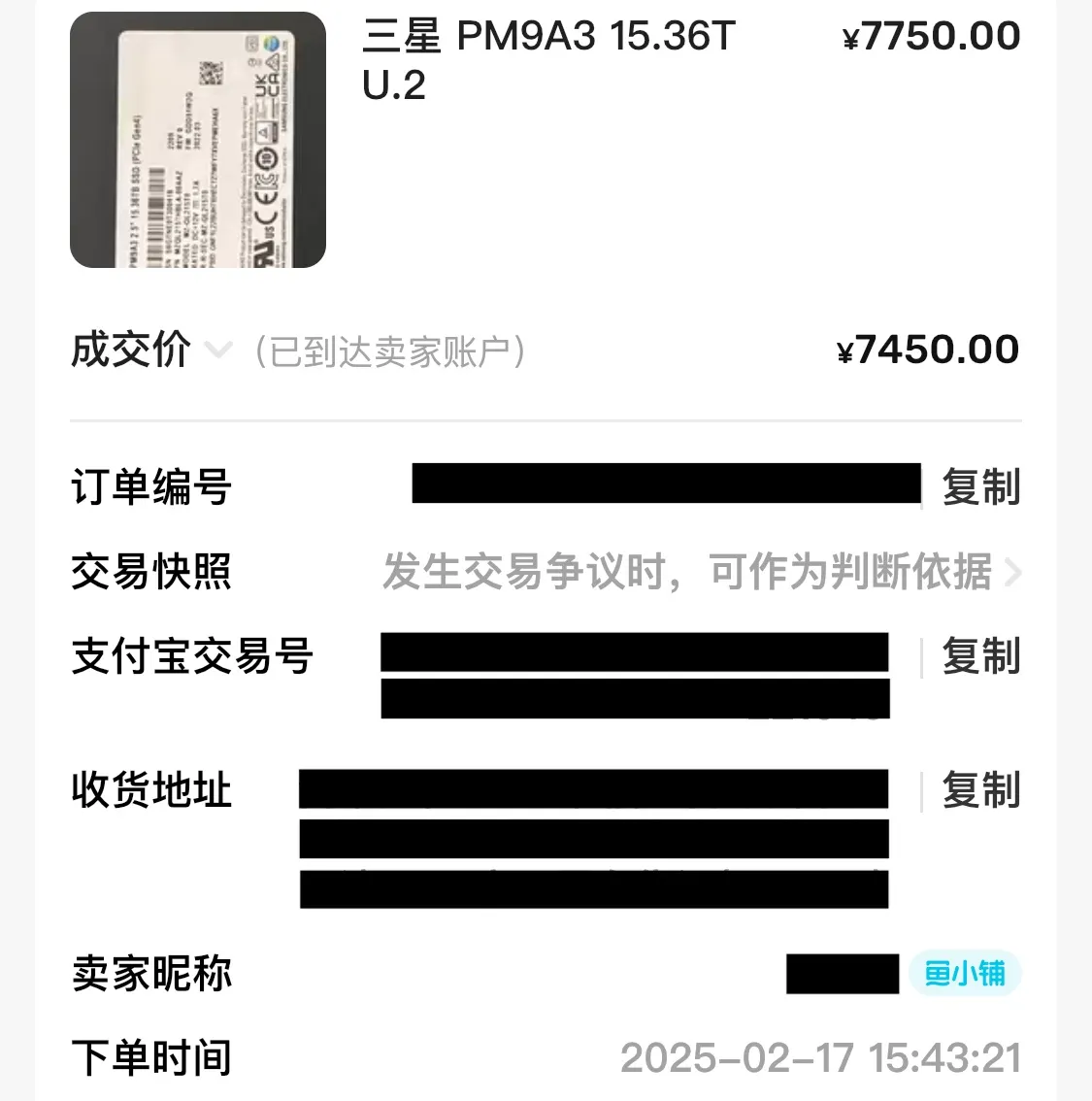Copy the 订单编号 order number
1092x1101 pixels.
(980, 486)
